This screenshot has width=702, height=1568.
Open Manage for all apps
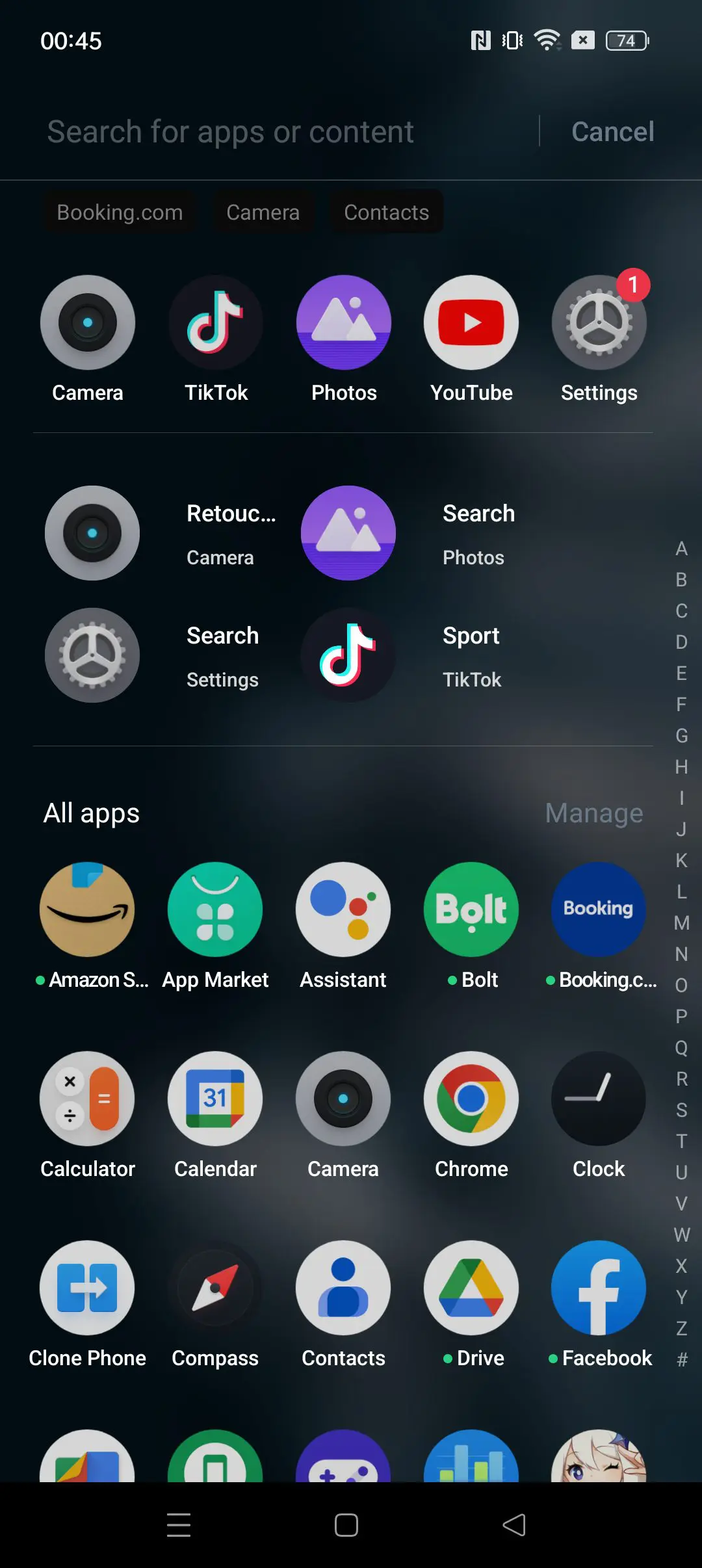(x=593, y=813)
